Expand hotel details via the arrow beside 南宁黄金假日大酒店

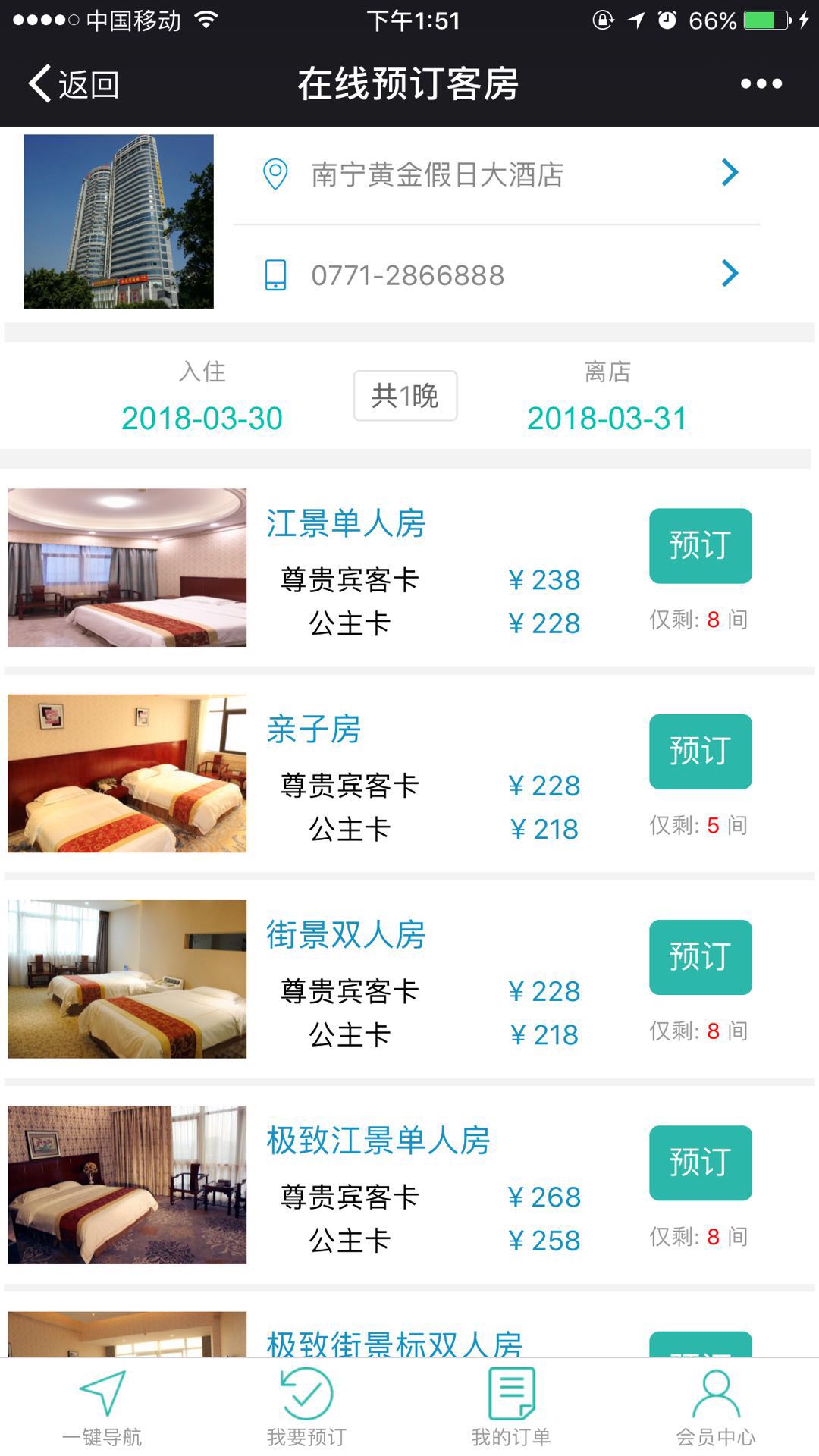pyautogui.click(x=730, y=173)
